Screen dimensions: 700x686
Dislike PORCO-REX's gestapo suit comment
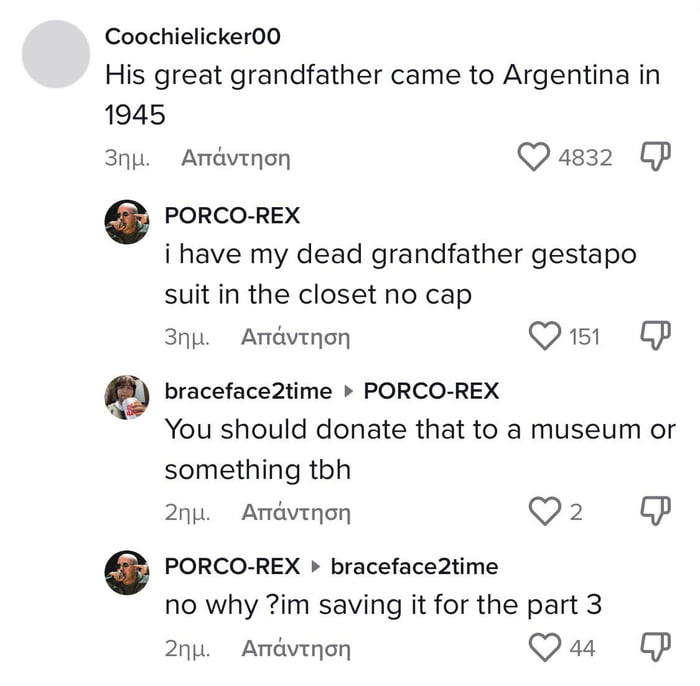(x=654, y=335)
